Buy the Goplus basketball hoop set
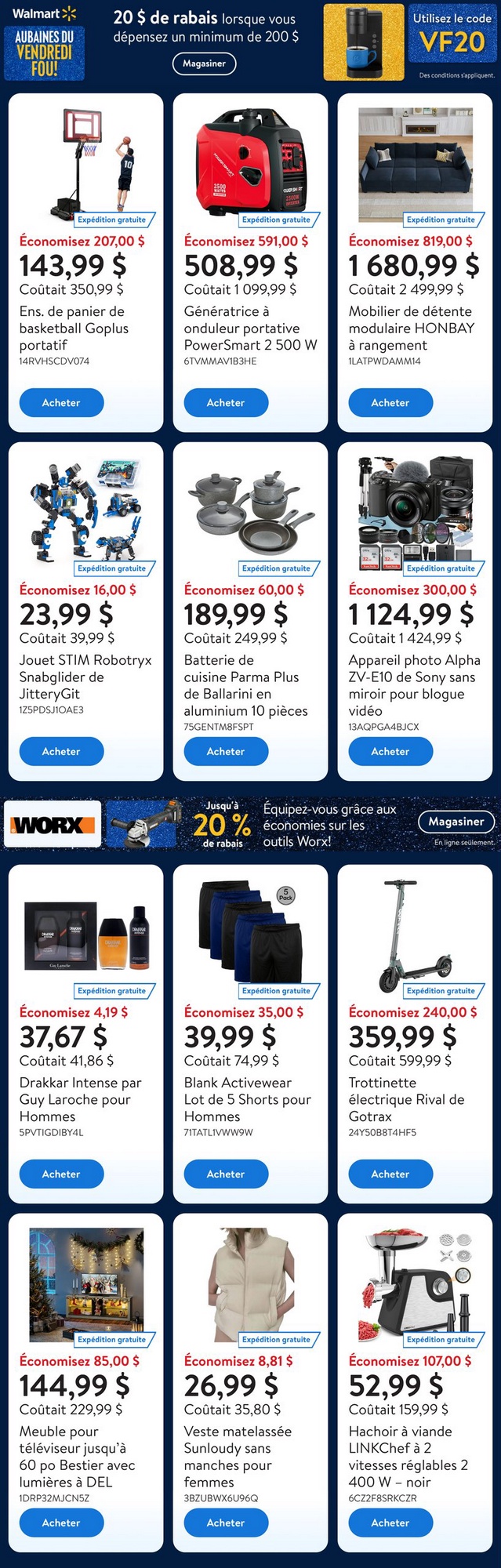The image size is (501, 1568). pyautogui.click(x=61, y=403)
